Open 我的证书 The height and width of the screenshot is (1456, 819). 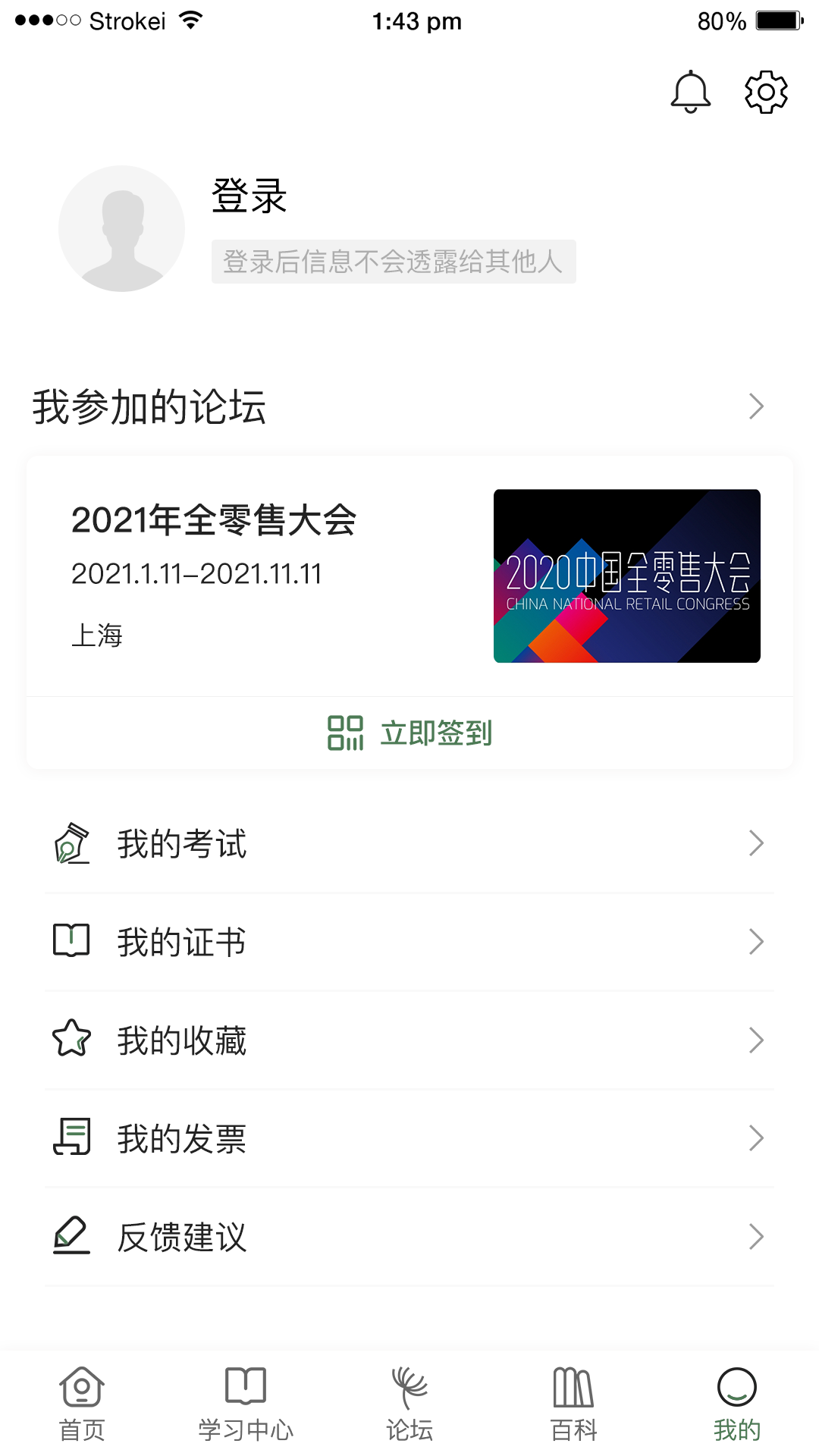click(409, 942)
